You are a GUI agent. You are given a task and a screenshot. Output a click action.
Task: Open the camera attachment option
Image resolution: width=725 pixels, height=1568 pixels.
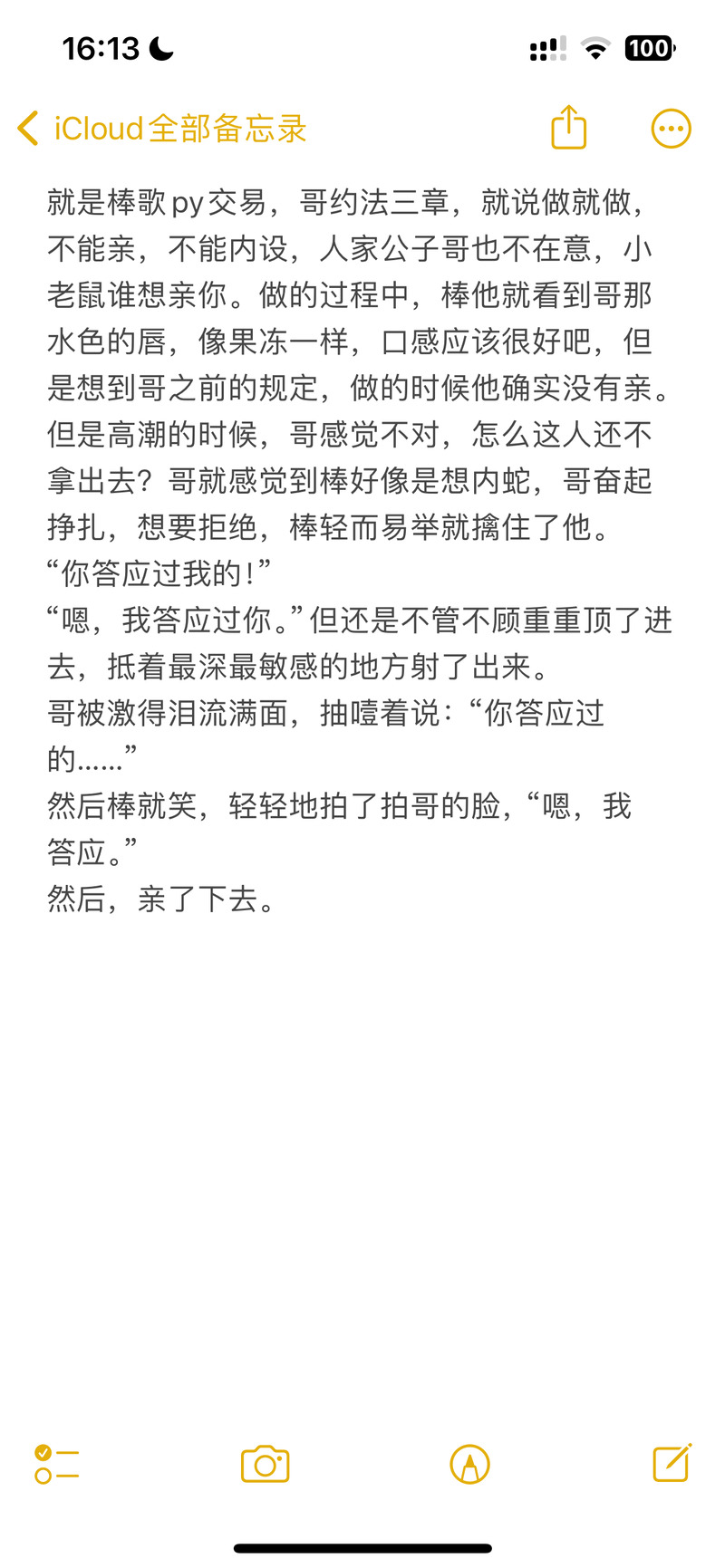tap(265, 1464)
